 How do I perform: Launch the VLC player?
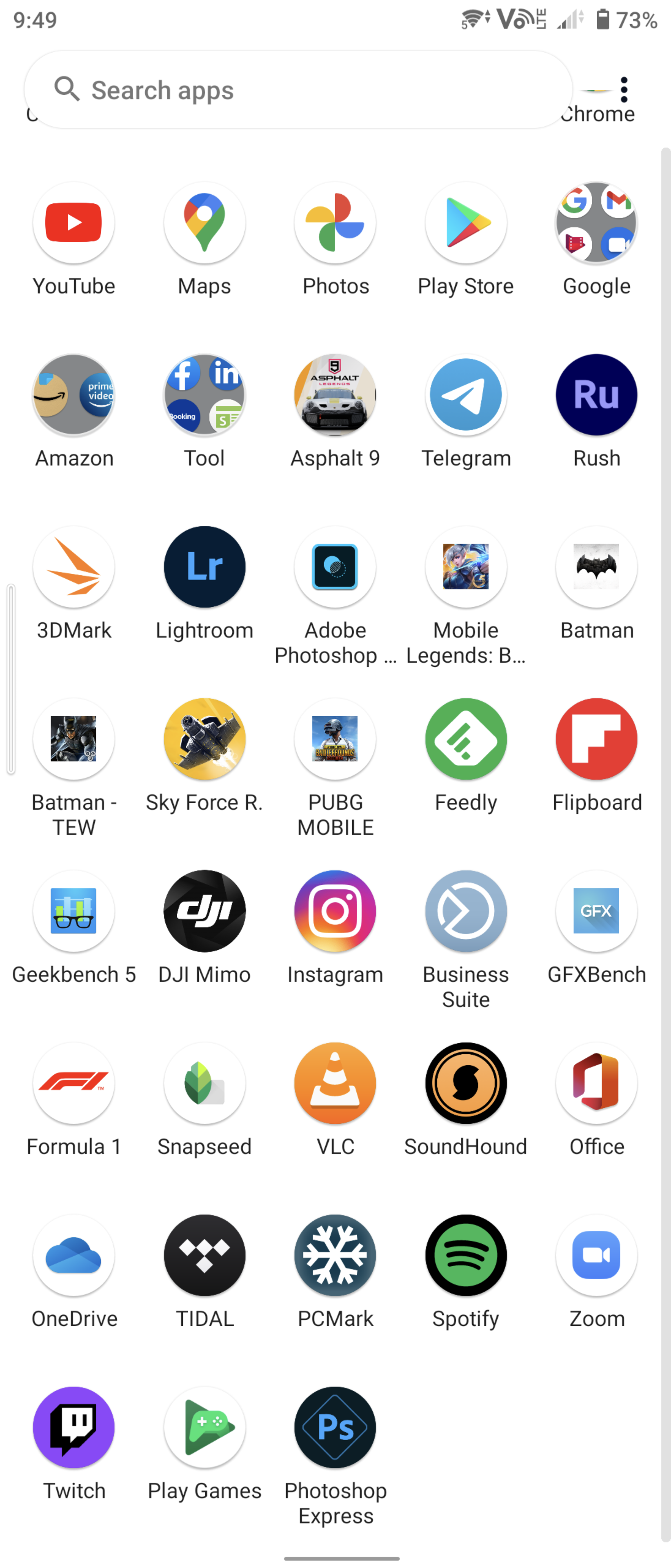pos(335,1083)
